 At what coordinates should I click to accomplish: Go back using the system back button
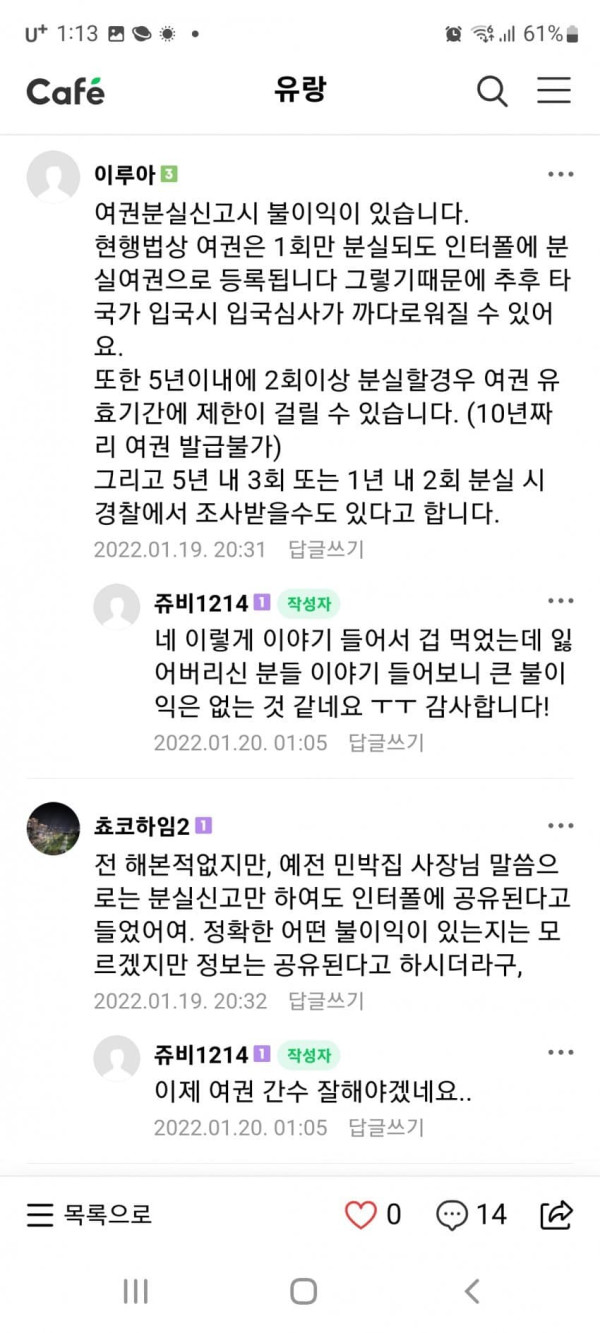tap(472, 1291)
